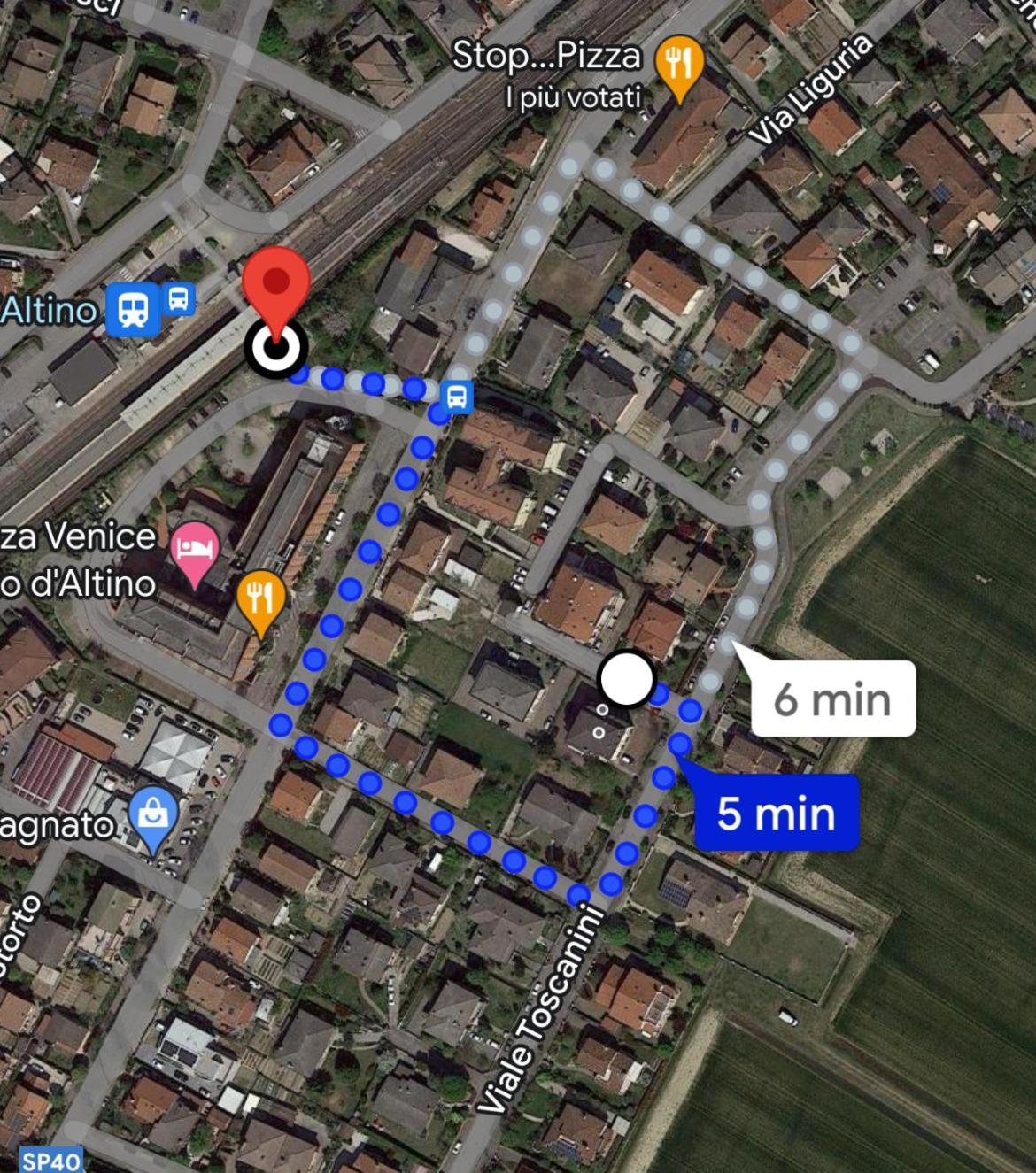This screenshot has width=1036, height=1173.
Task: Tap the 5 min route label
Action: click(x=775, y=812)
